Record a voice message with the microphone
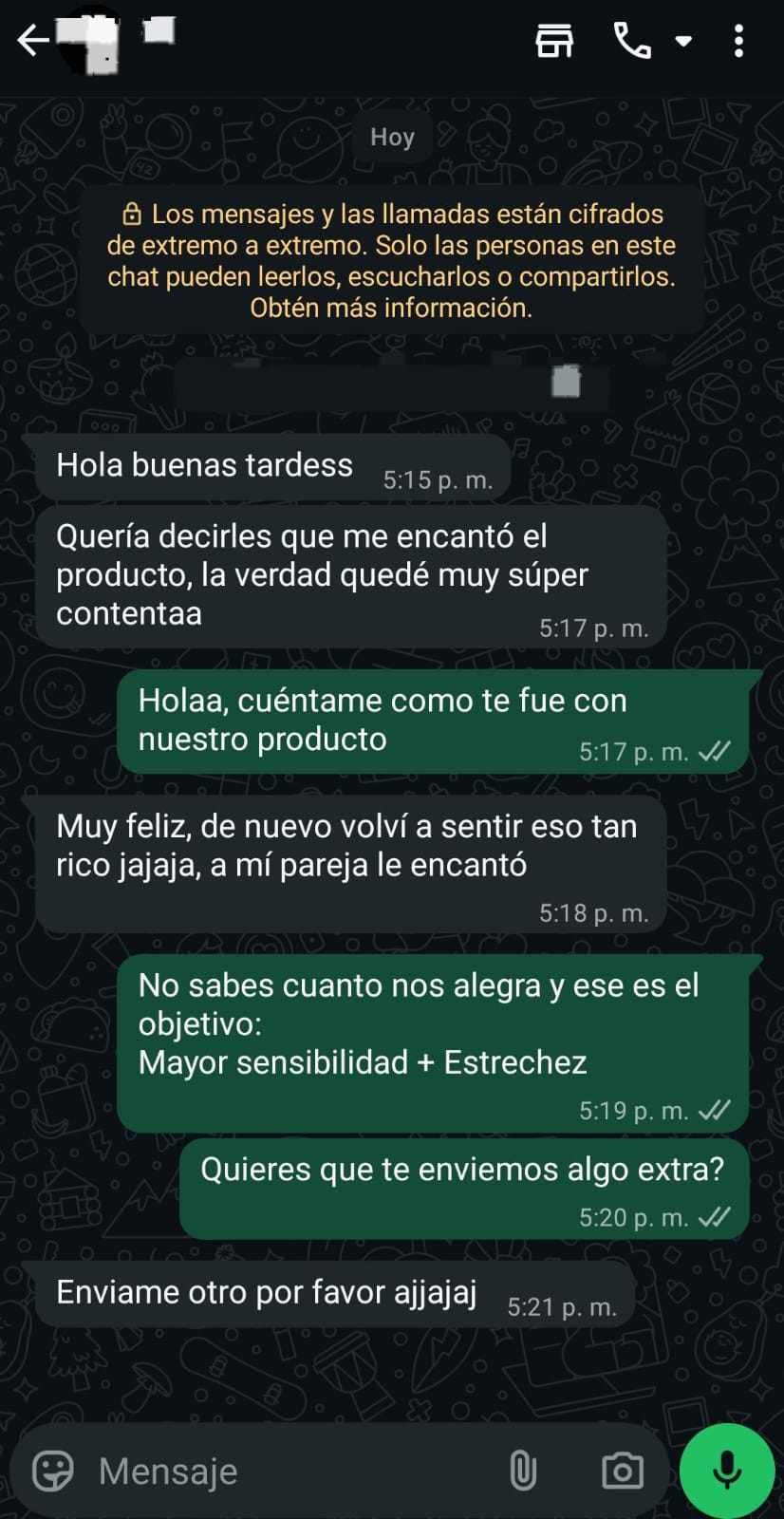Image resolution: width=784 pixels, height=1519 pixels. pyautogui.click(x=727, y=1470)
